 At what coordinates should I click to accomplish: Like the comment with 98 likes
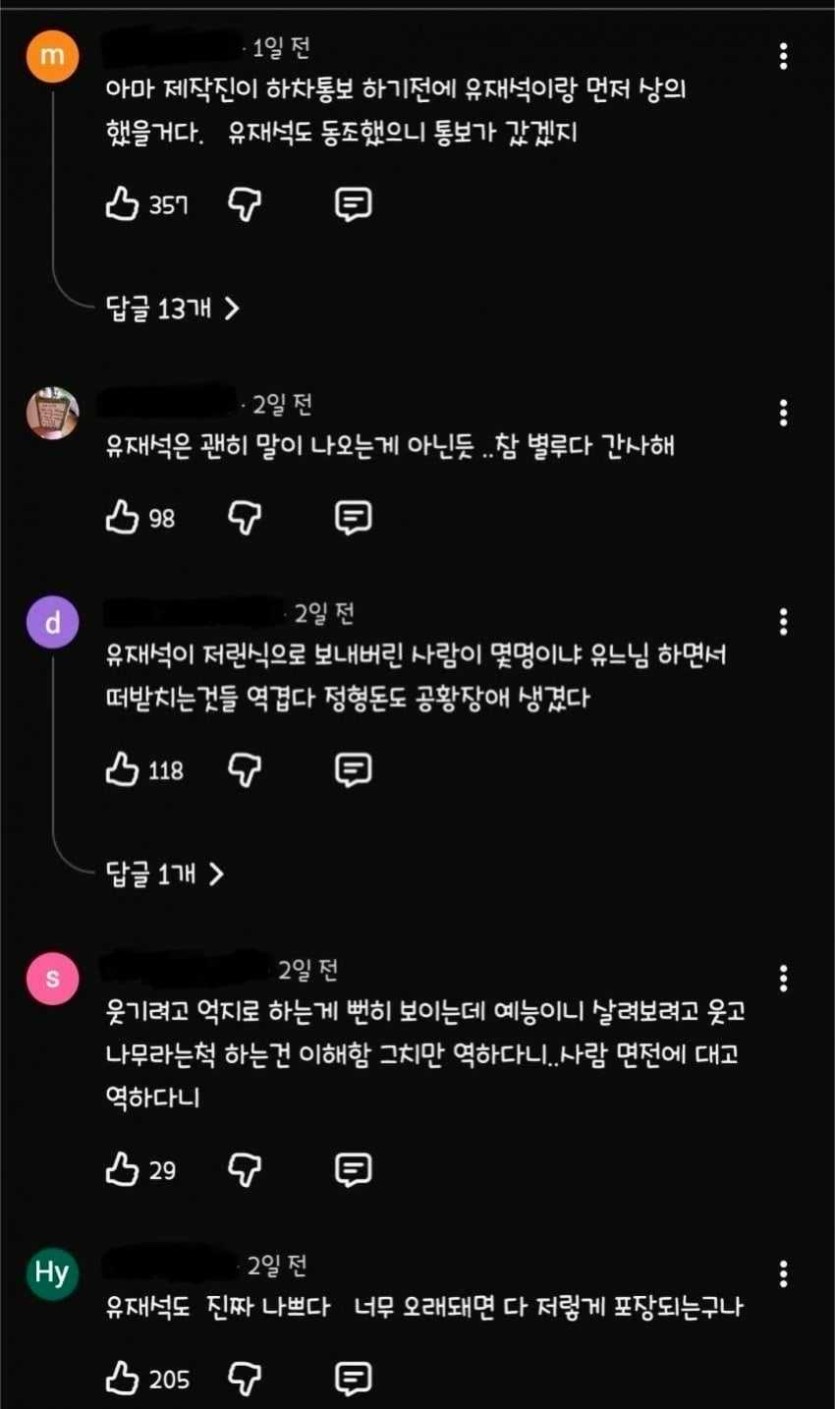coord(121,517)
